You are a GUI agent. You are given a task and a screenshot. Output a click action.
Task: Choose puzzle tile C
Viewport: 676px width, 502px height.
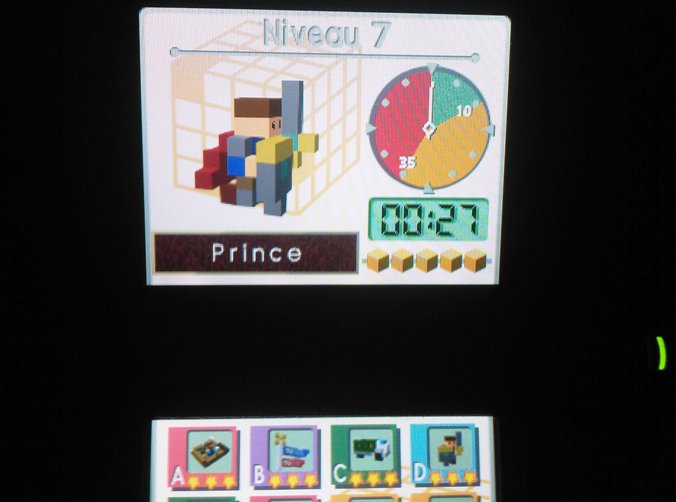[x=366, y=456]
